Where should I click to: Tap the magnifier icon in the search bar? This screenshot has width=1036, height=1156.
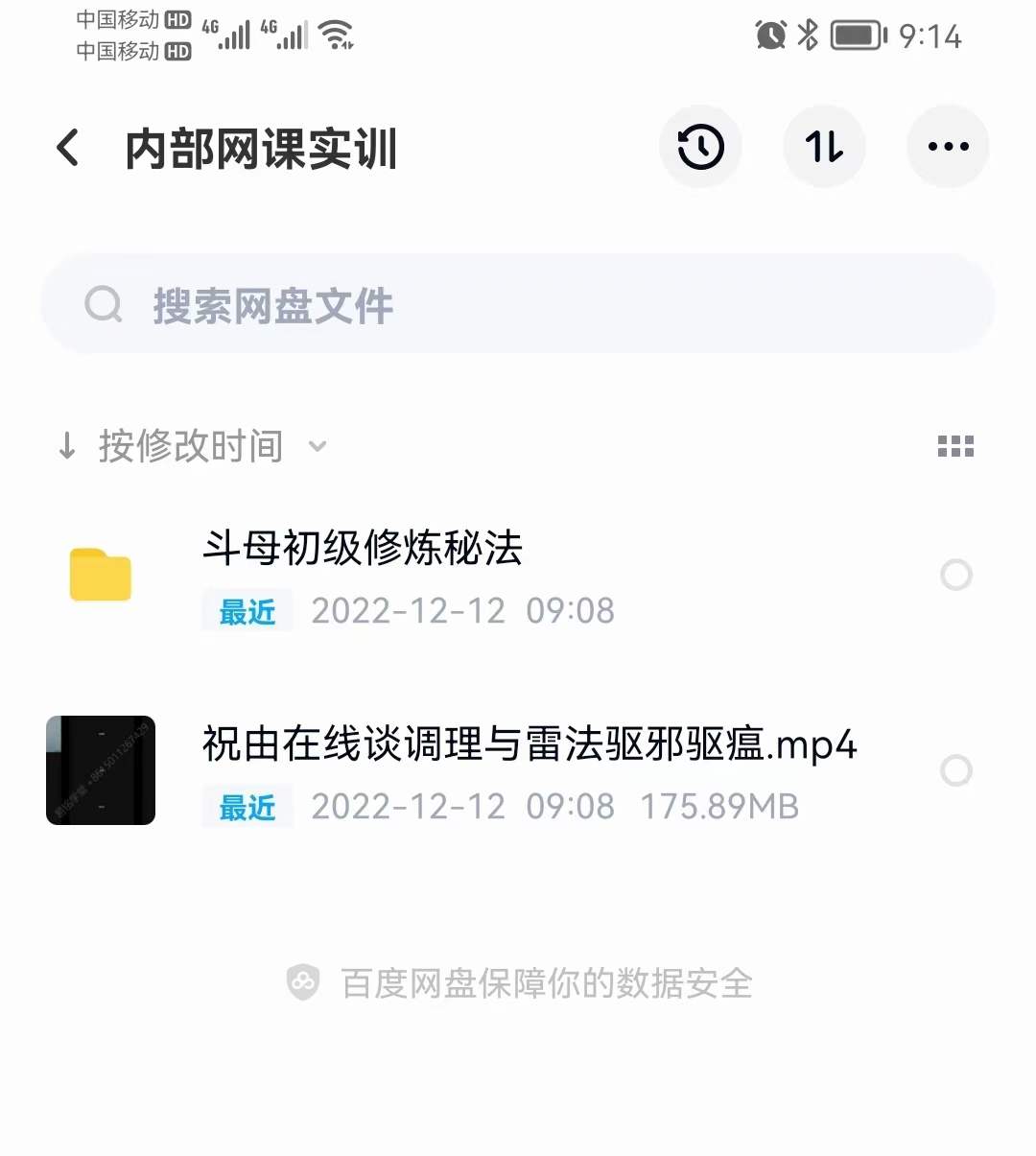pos(103,304)
